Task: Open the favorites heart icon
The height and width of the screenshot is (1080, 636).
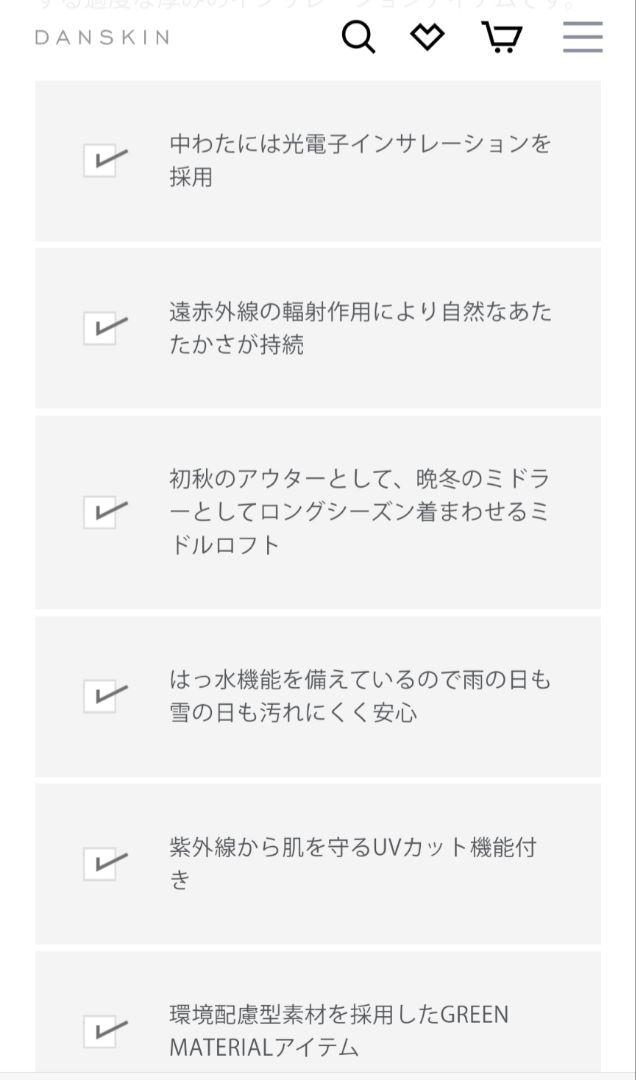Action: click(x=427, y=37)
